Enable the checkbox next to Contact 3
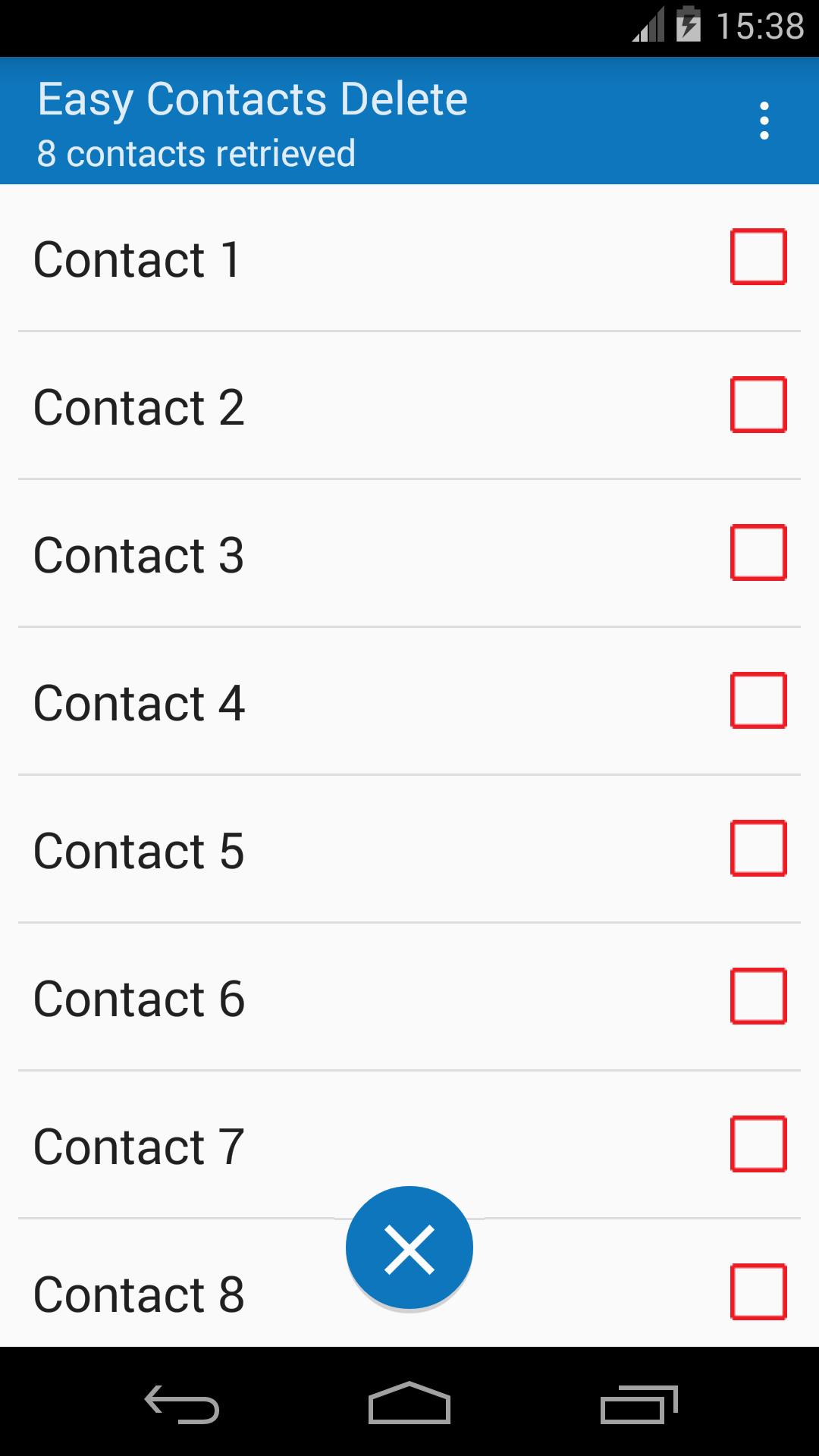The width and height of the screenshot is (819, 1456). tap(758, 554)
